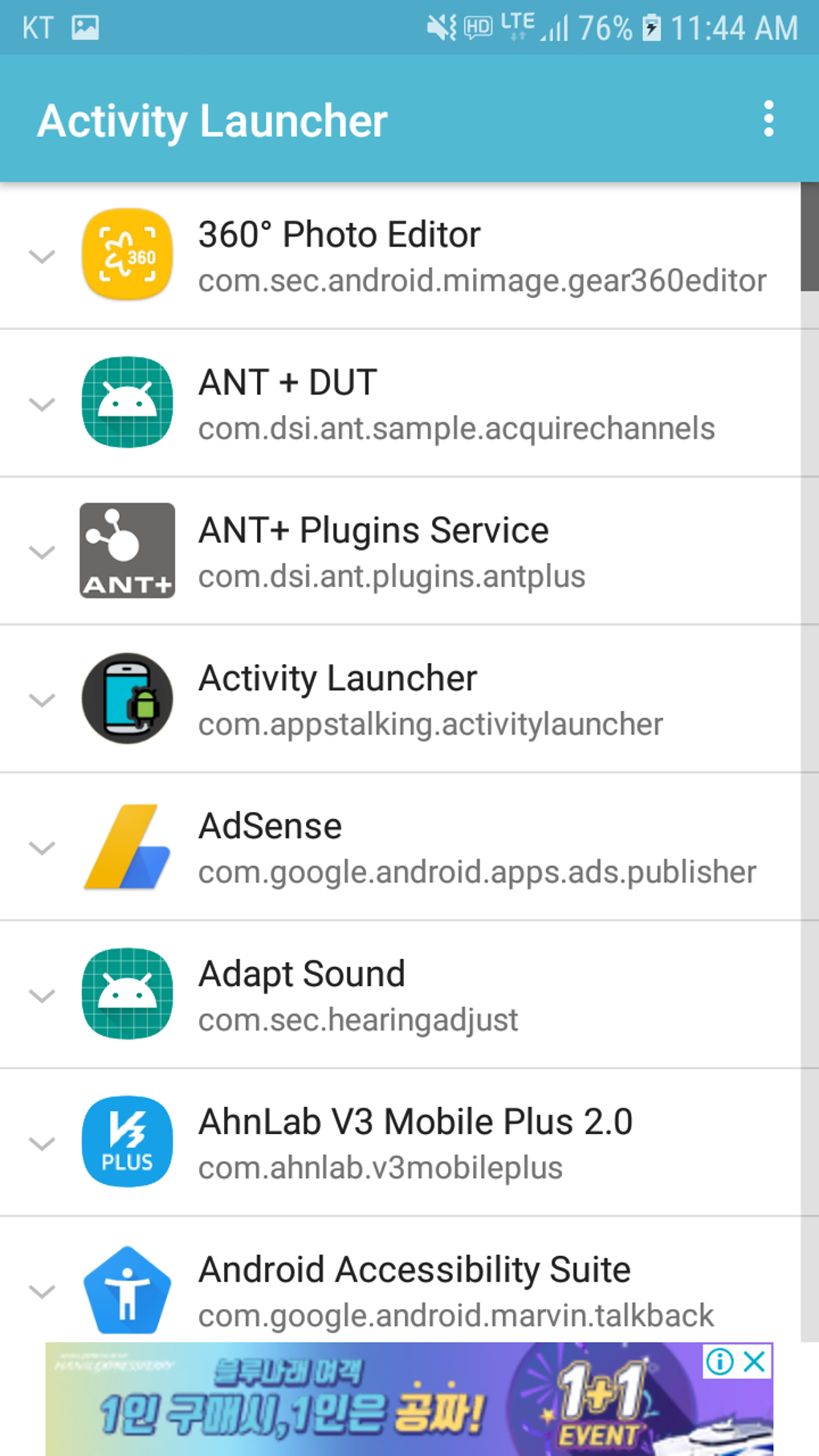Expand the 360° Photo Editor entry

(42, 256)
